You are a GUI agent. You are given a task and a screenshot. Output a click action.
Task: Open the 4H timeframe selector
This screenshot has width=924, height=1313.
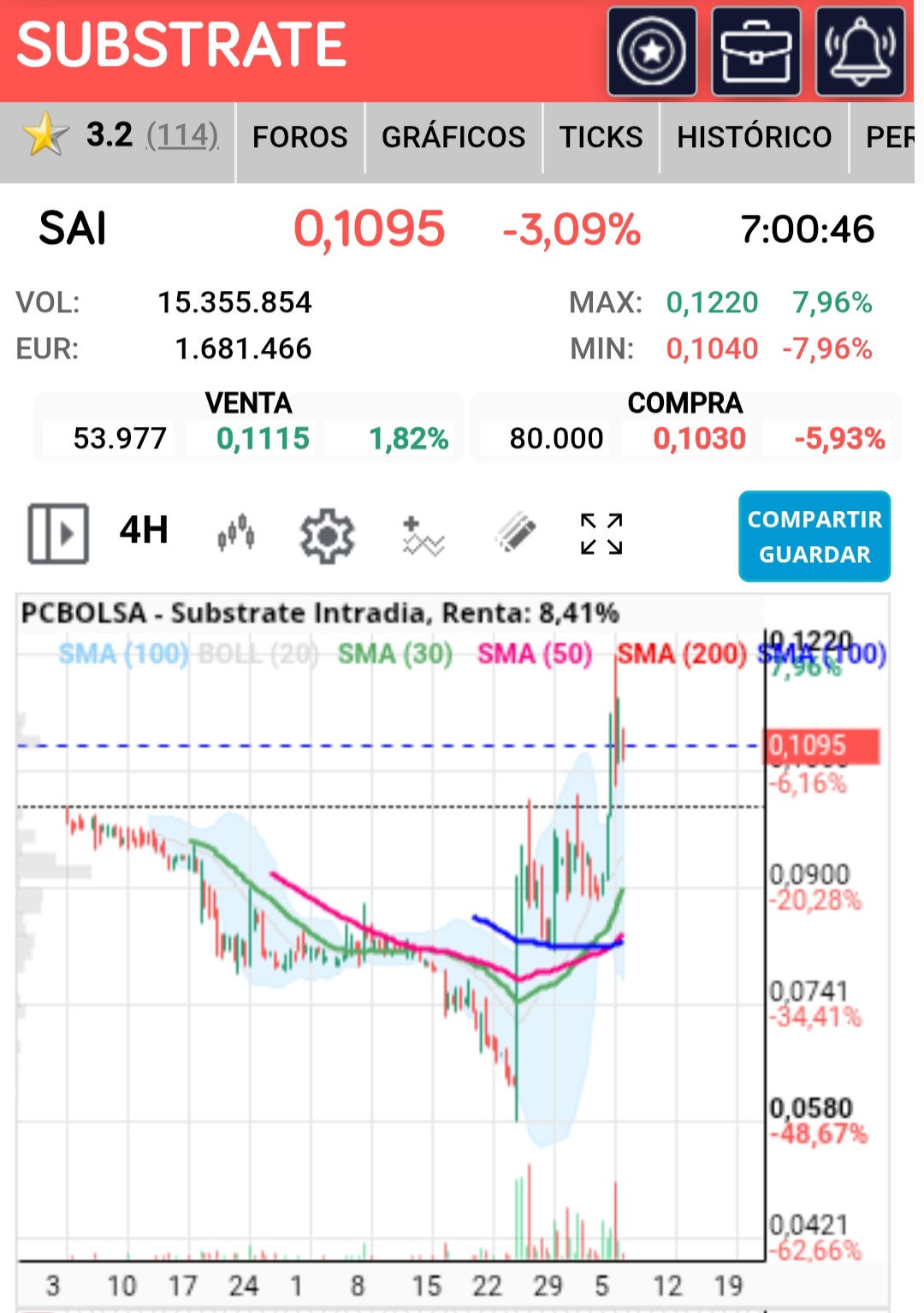click(x=142, y=531)
